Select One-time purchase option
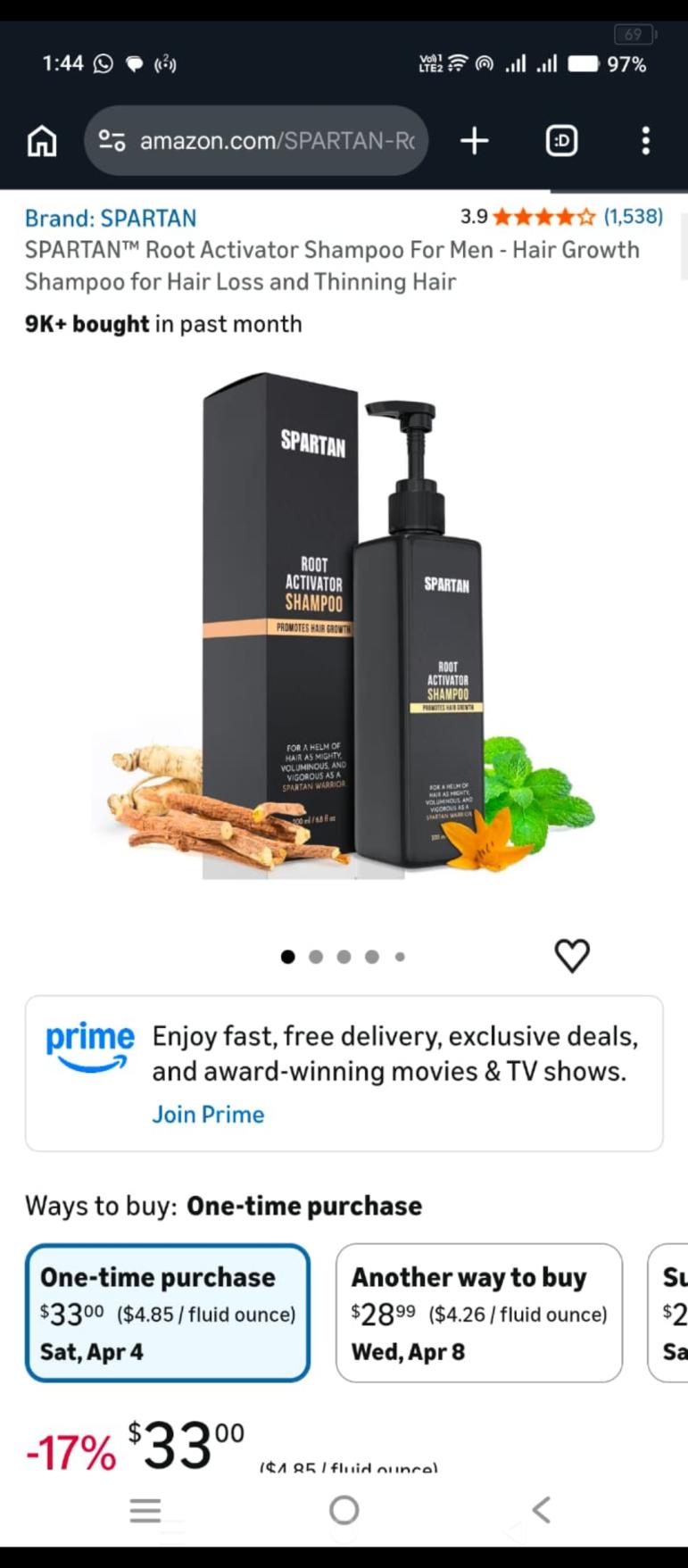This screenshot has width=688, height=1568. pyautogui.click(x=168, y=1313)
